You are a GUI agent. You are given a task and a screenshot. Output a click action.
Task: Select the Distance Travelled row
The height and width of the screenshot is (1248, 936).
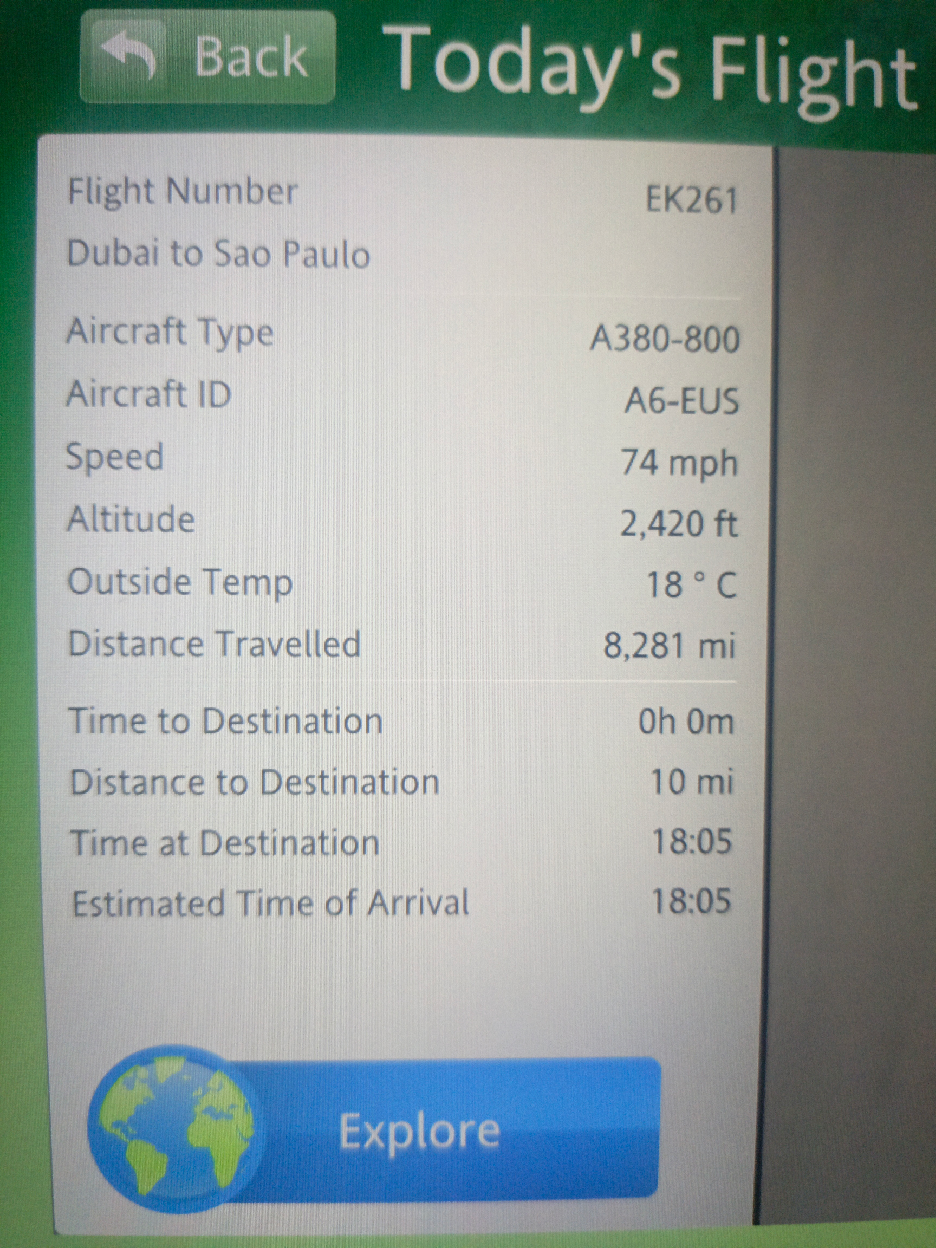click(214, 645)
